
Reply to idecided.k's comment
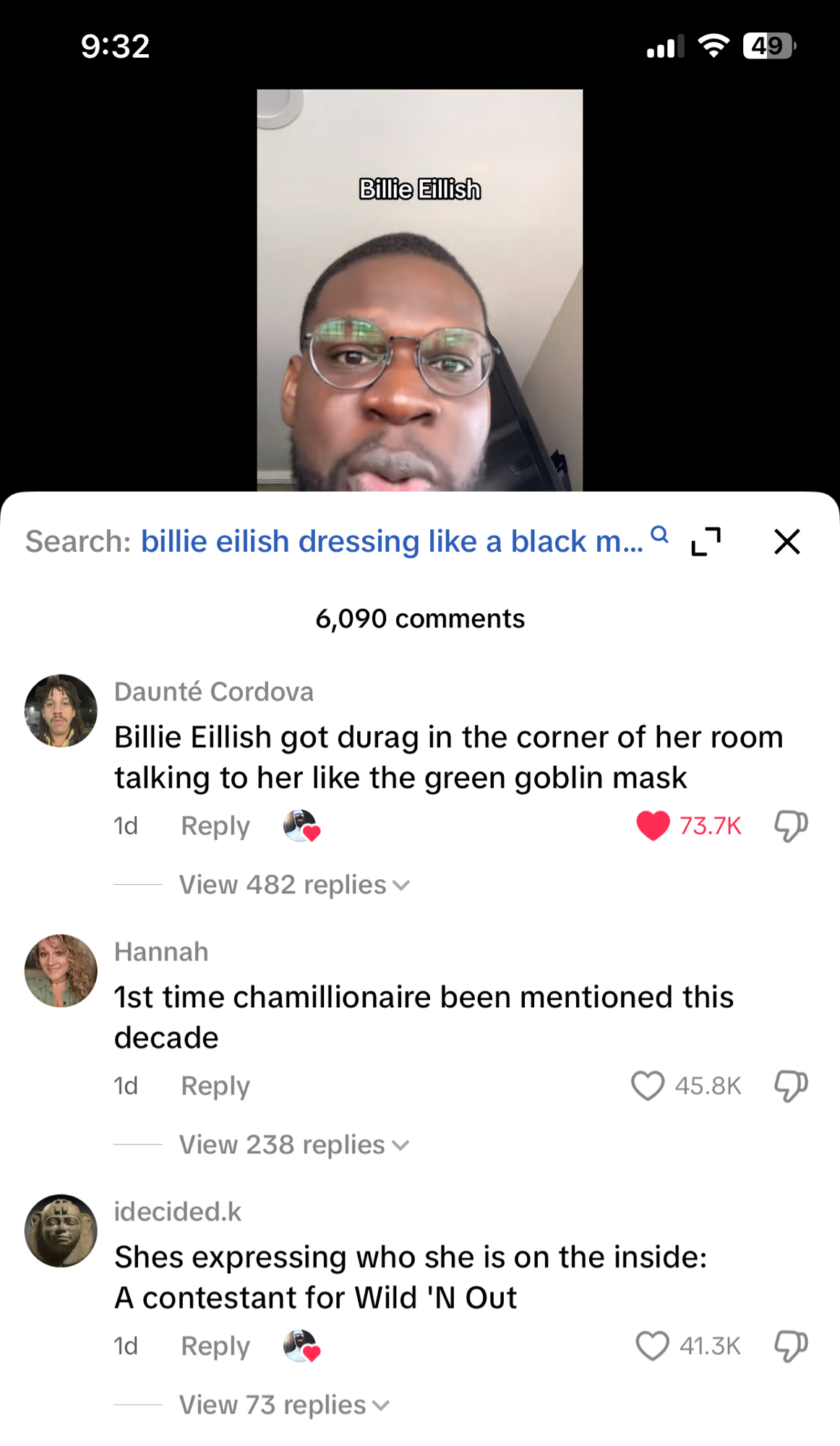(215, 1346)
